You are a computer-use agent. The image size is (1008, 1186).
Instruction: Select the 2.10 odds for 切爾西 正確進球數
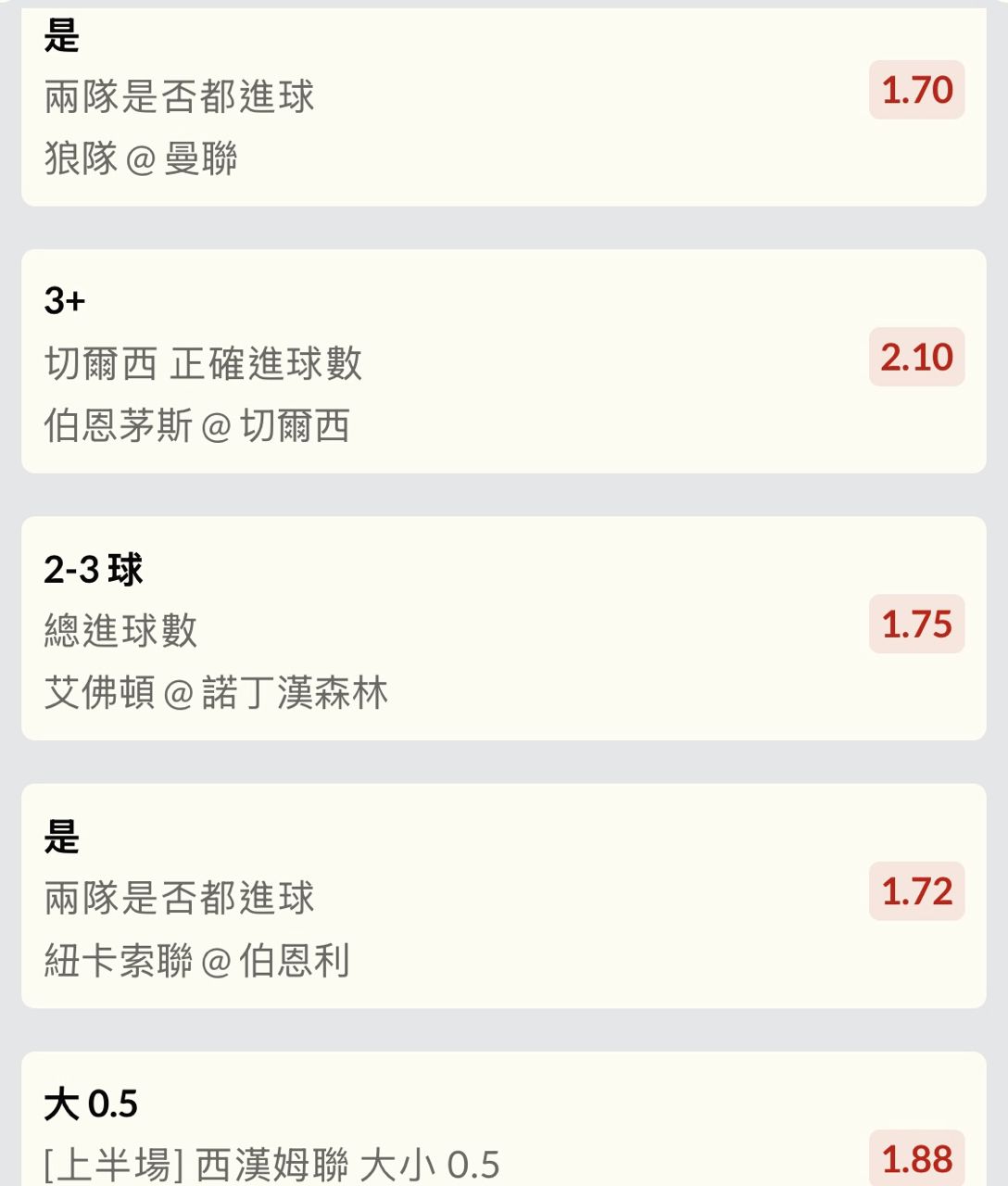(916, 357)
